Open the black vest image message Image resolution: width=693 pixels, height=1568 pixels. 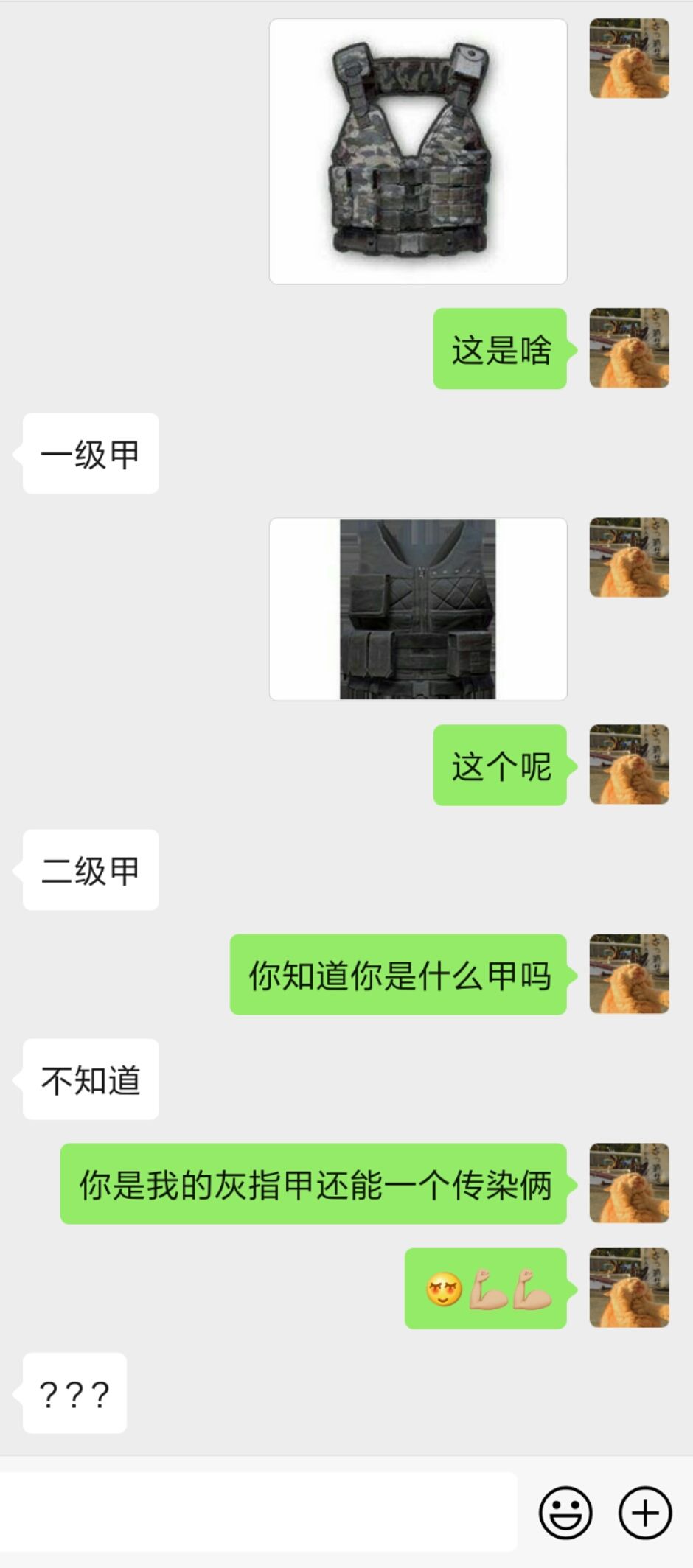click(x=418, y=609)
